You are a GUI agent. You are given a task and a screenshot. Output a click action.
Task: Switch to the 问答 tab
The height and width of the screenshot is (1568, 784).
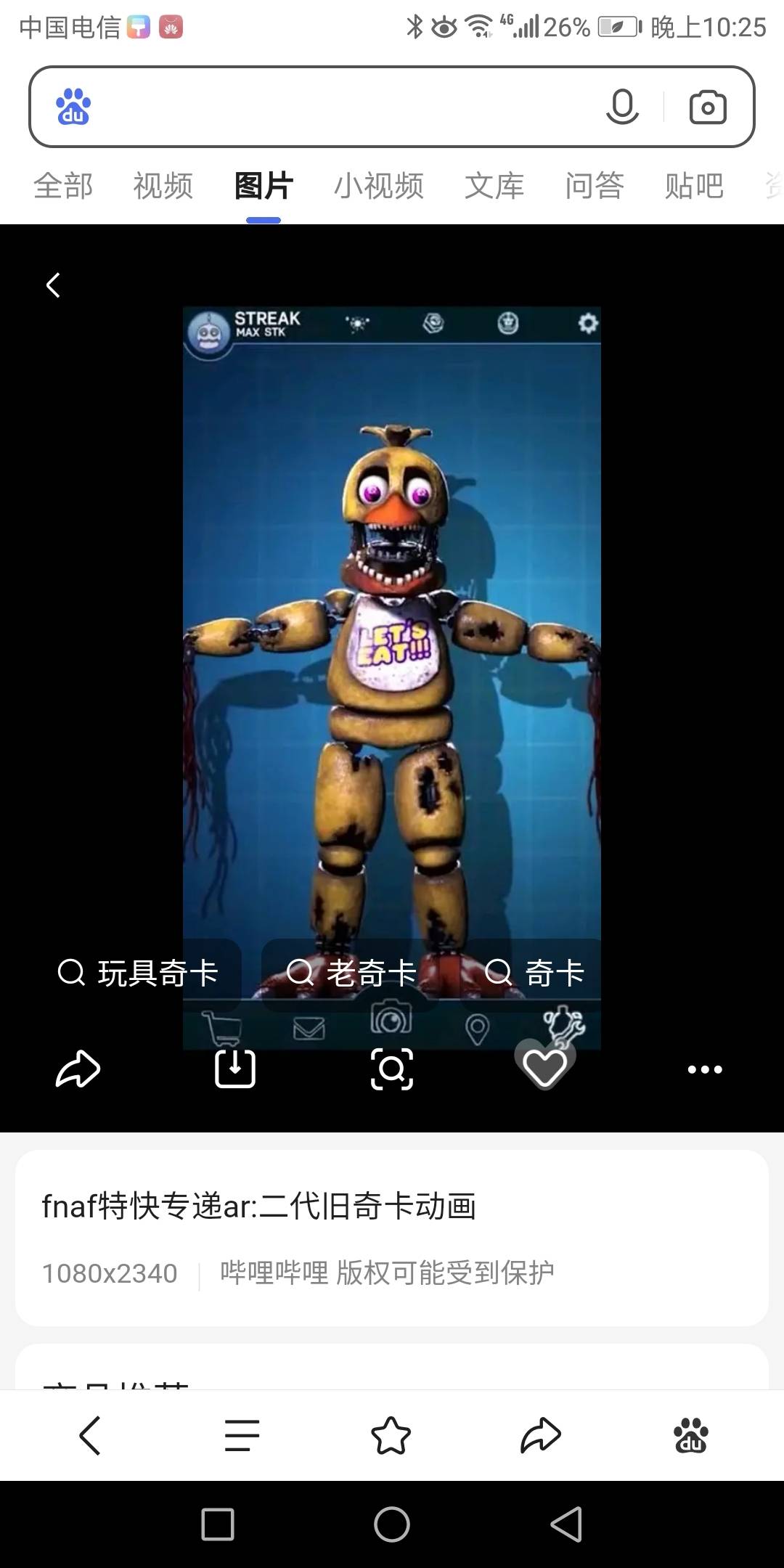tap(595, 186)
